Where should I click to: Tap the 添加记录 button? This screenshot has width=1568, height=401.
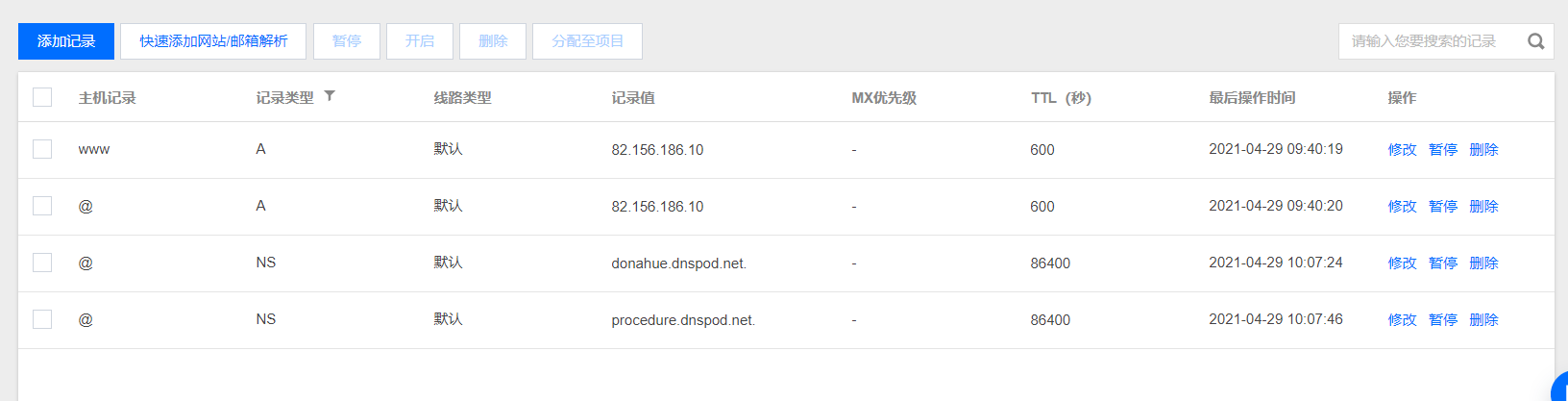[x=66, y=41]
